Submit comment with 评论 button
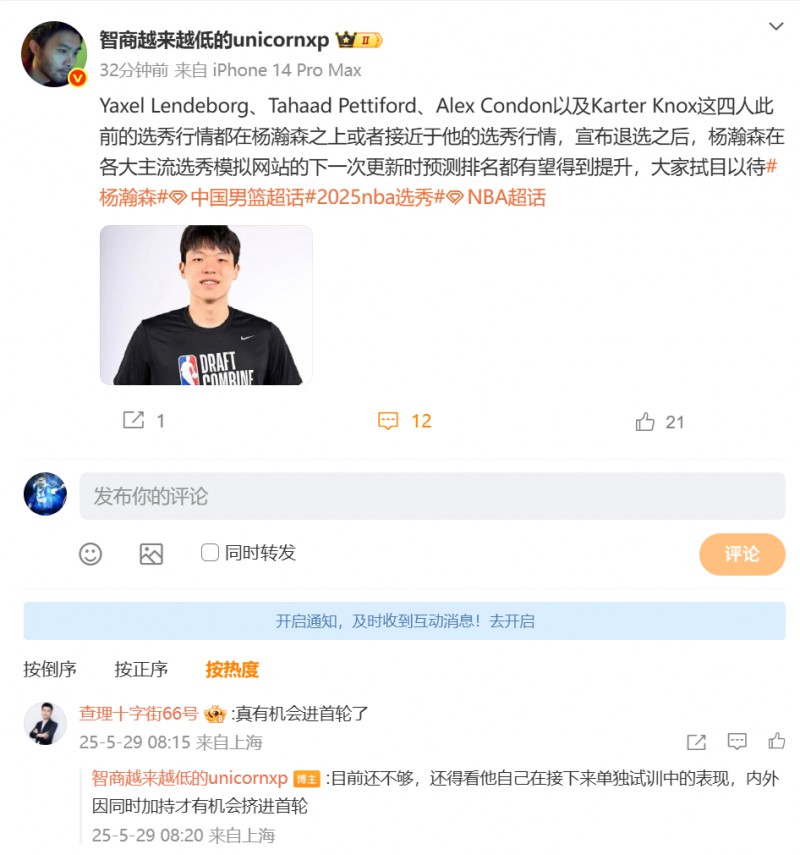This screenshot has width=800, height=855. tap(741, 554)
